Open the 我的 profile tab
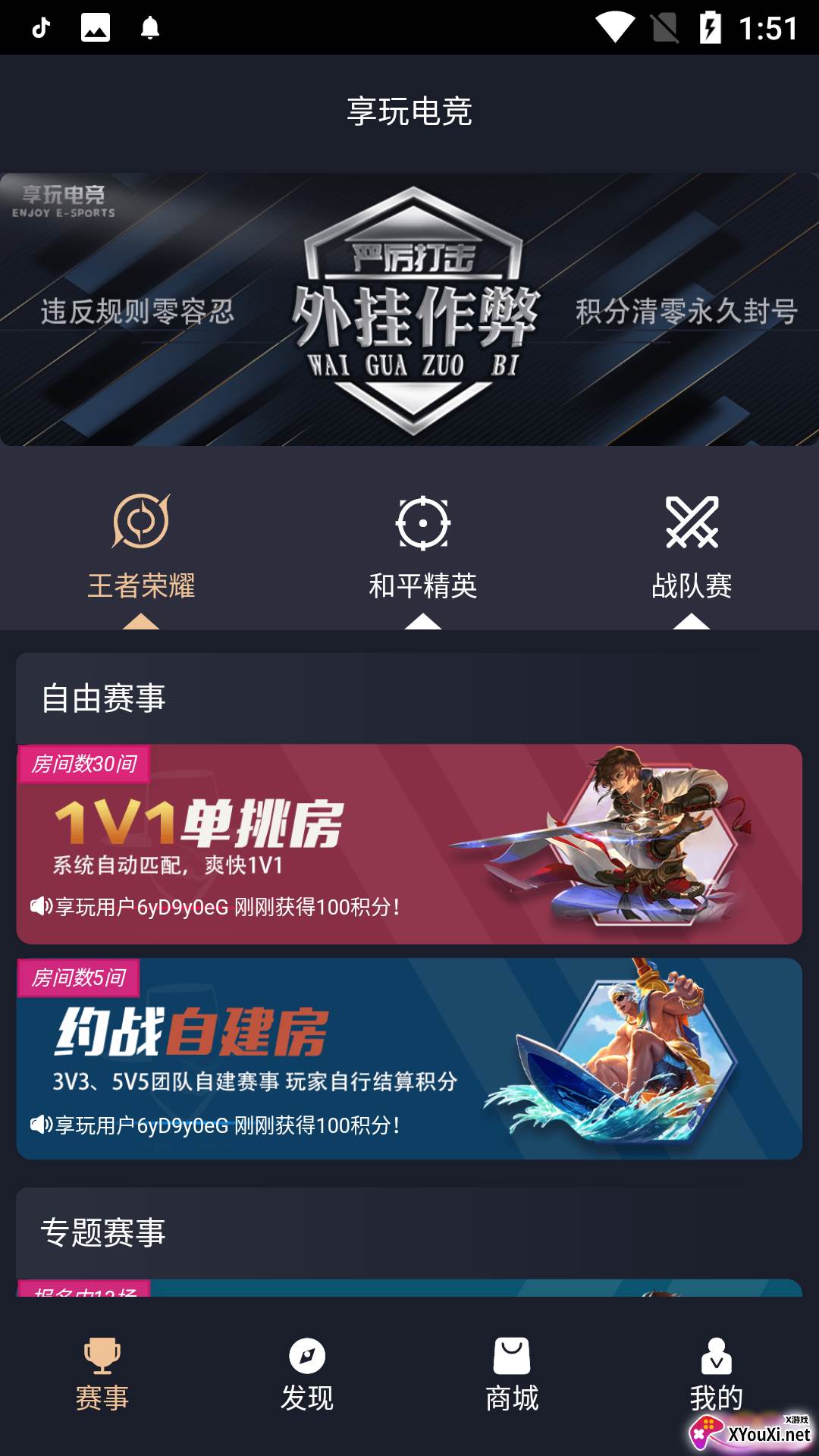 tap(716, 1374)
